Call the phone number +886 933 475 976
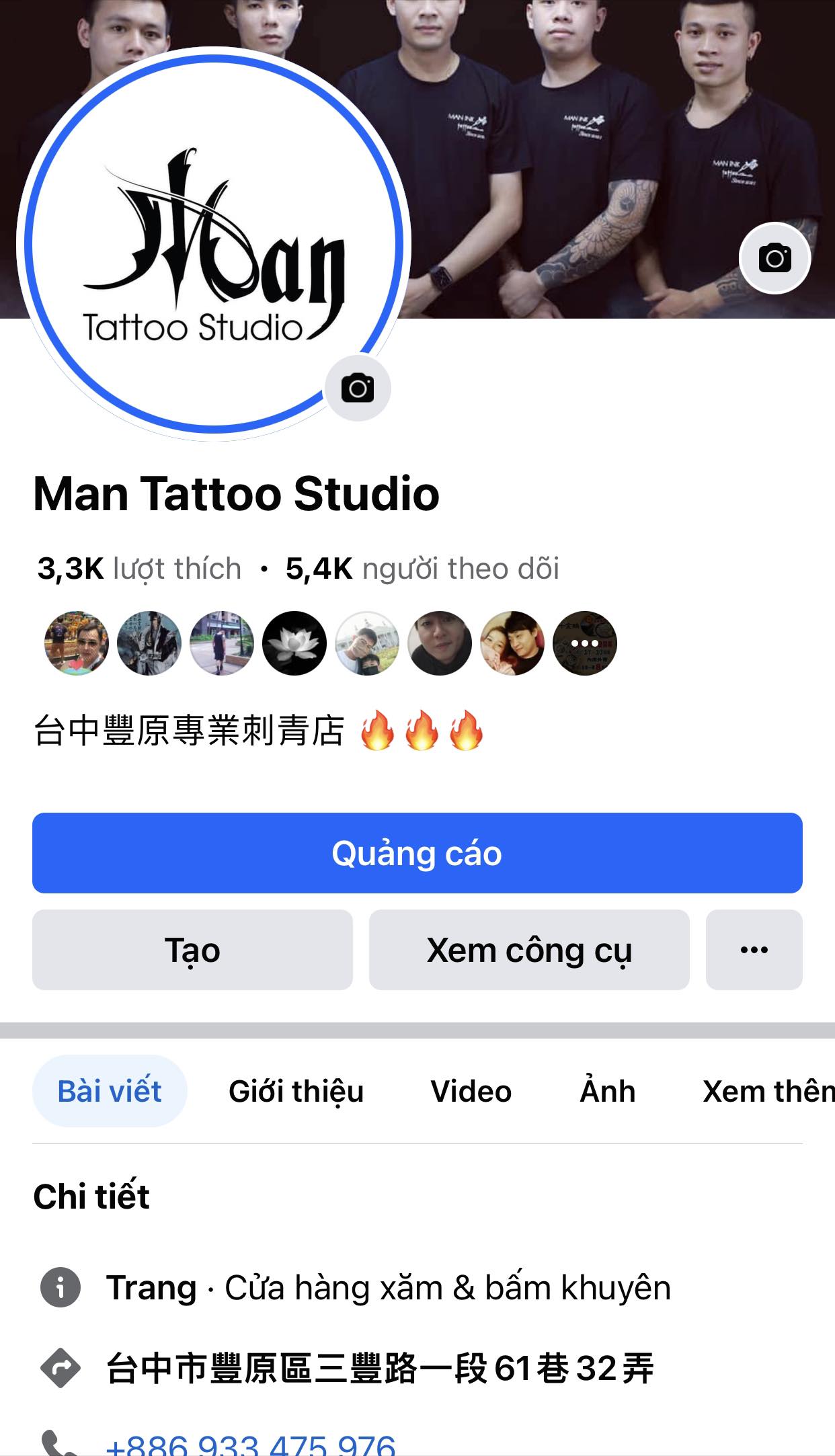This screenshot has height=1456, width=835. (251, 1445)
